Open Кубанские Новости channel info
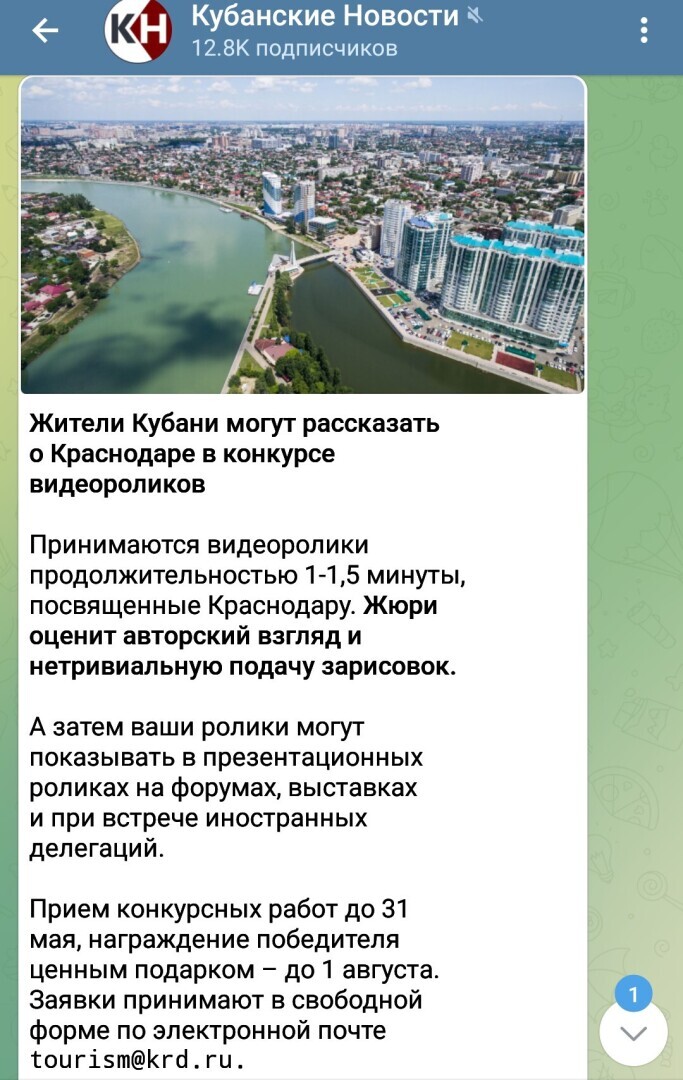 (323, 32)
